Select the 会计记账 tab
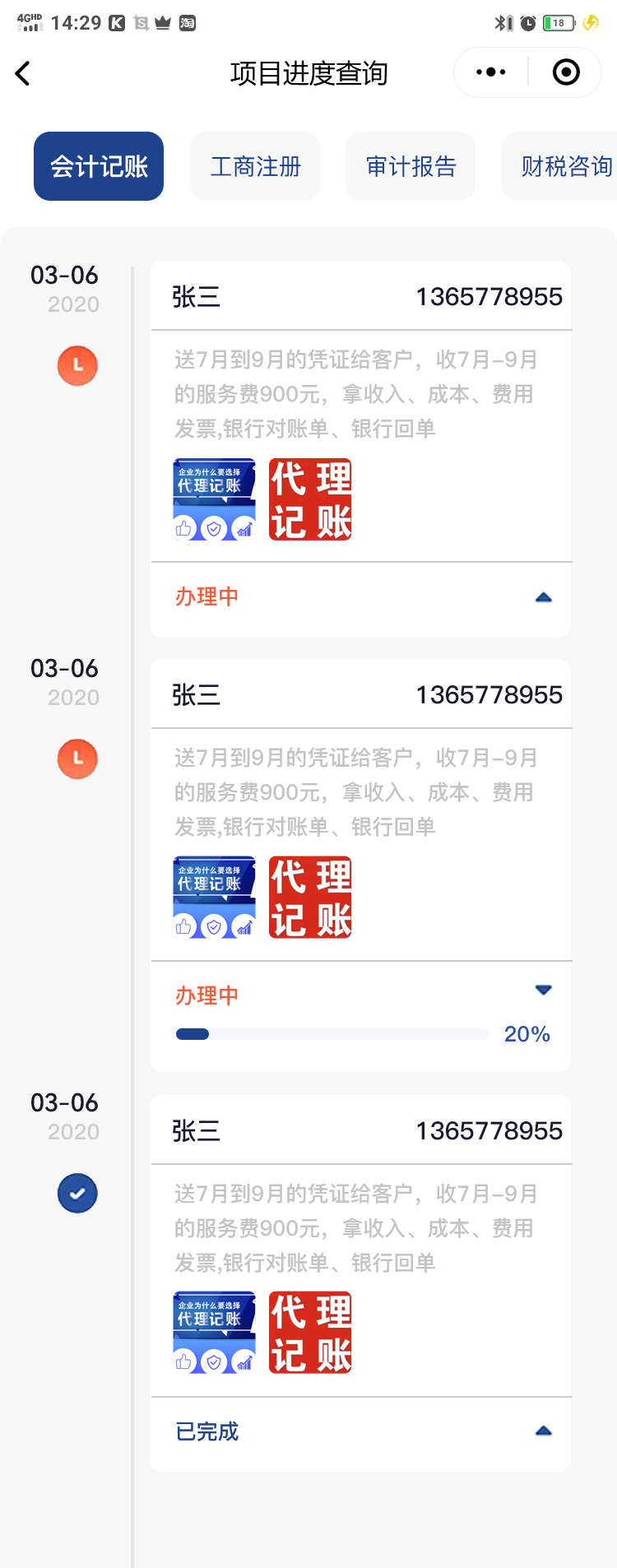This screenshot has height=1568, width=617. coord(99,166)
